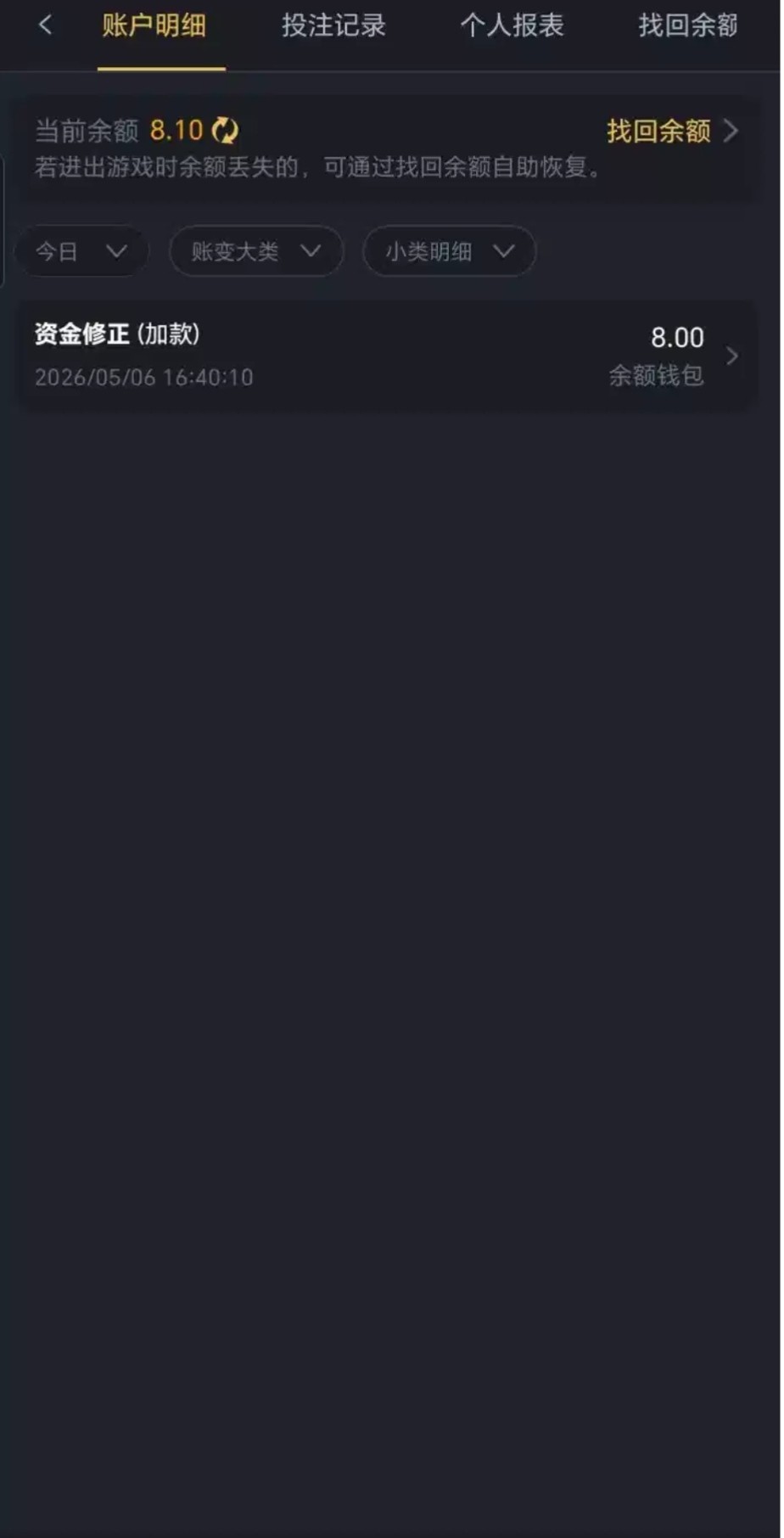The height and width of the screenshot is (1538, 784).
Task: Switch to the 投注记录 tab
Action: 333,26
